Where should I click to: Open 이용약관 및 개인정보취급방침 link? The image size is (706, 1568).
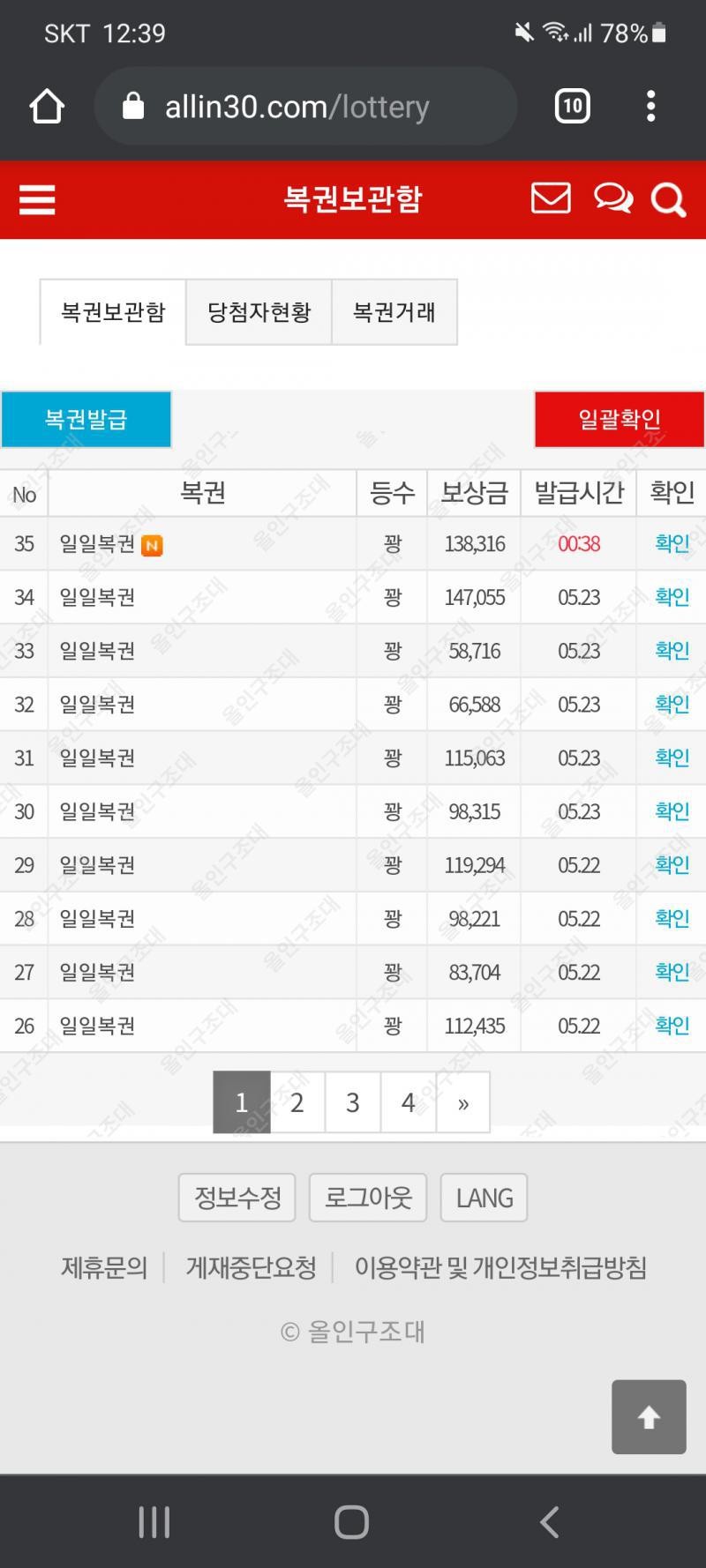point(500,1268)
